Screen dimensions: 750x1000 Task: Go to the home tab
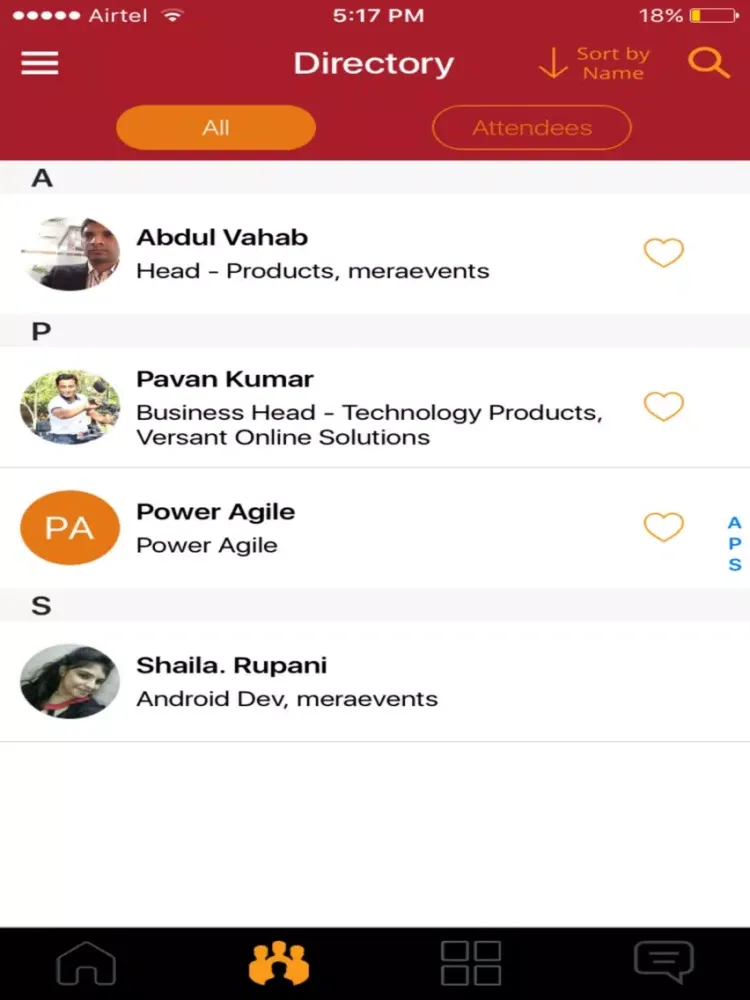click(x=86, y=964)
